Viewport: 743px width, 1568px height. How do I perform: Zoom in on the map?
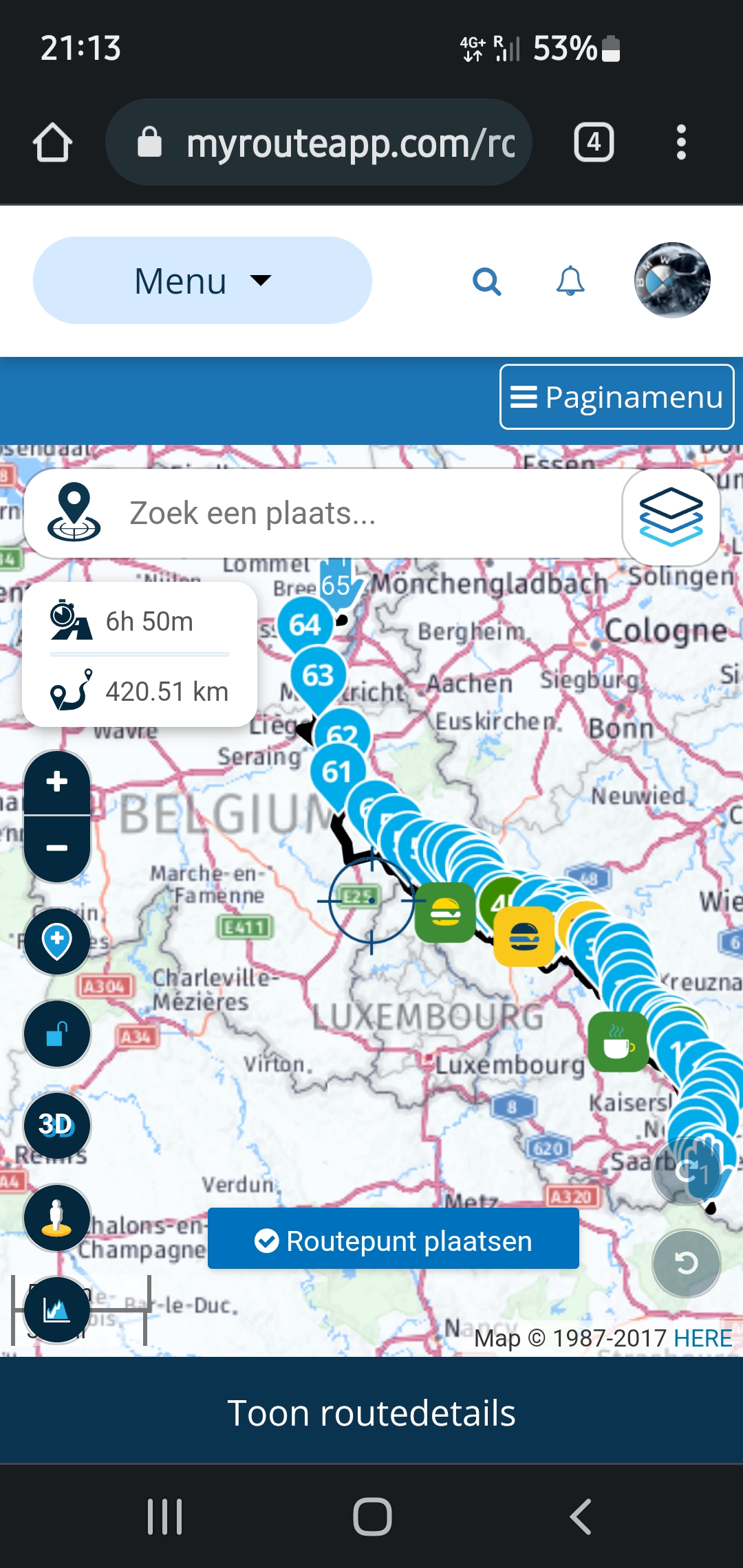coord(57,782)
